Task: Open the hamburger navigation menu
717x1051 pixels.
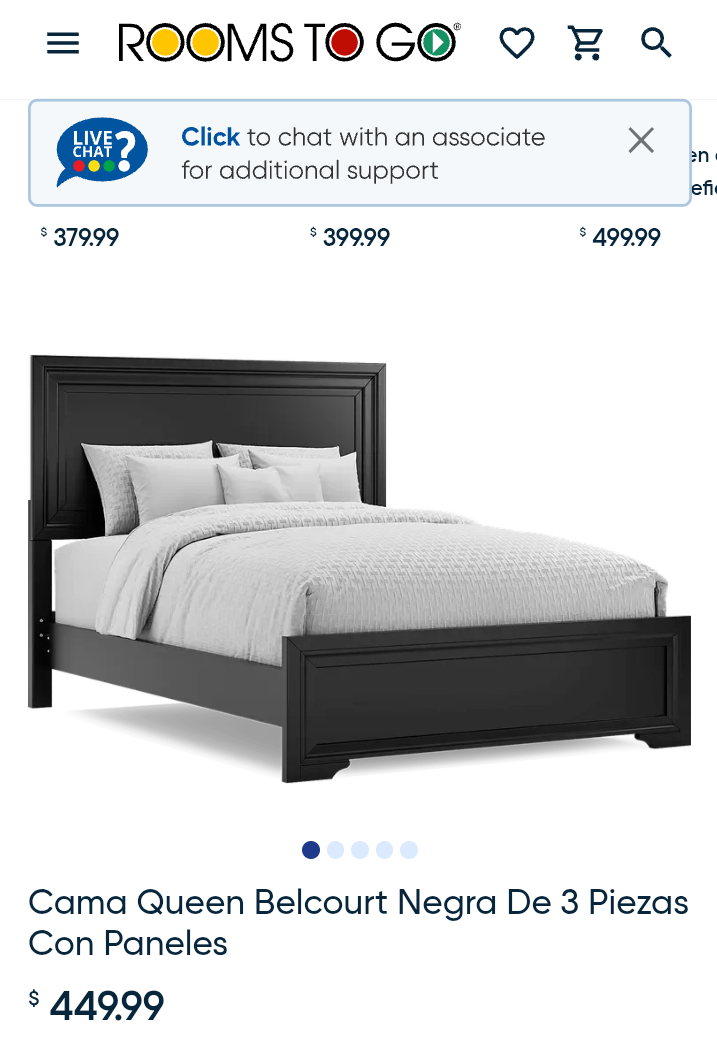Action: [63, 43]
